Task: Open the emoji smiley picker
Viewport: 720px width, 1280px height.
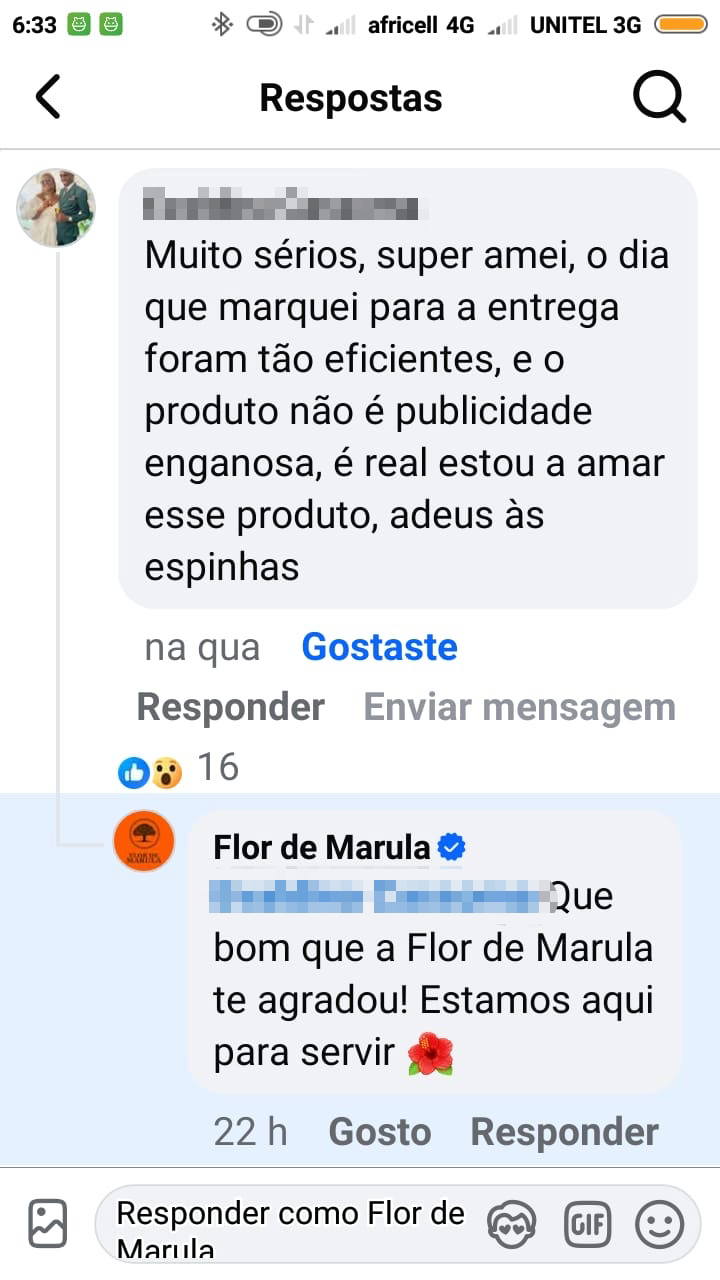Action: (660, 1224)
